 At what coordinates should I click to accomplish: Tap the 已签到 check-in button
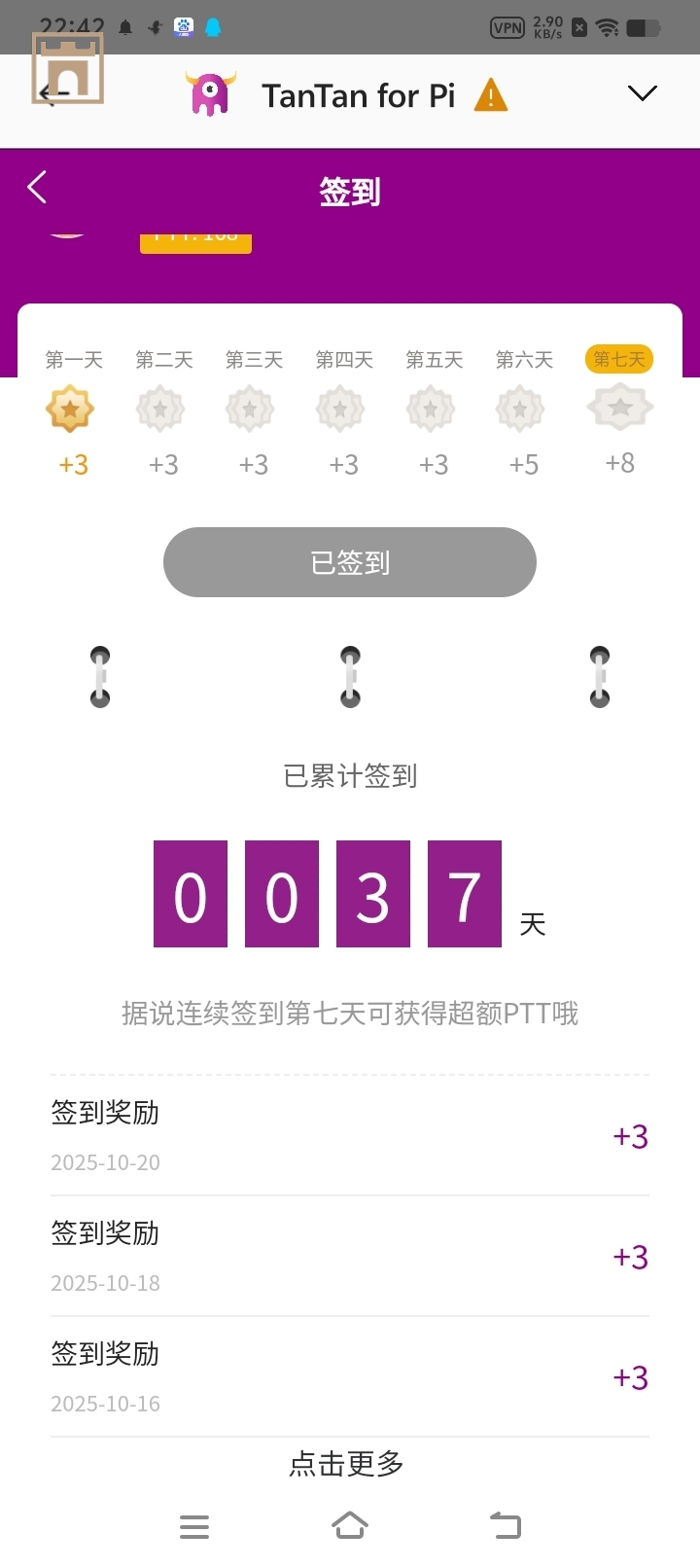[350, 562]
